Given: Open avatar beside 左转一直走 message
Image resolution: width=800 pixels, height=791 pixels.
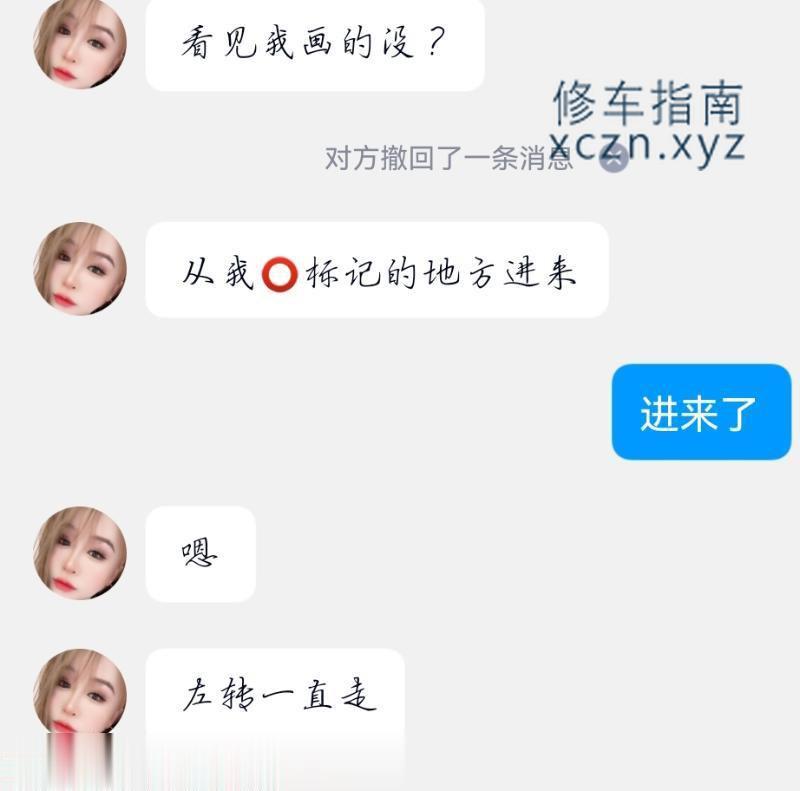Looking at the screenshot, I should tap(80, 695).
